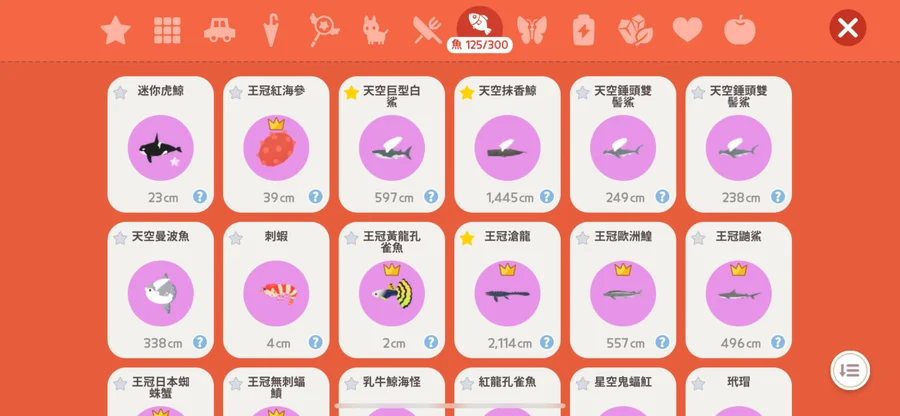
Task: Open the 王冠滄龍 card
Action: [x=507, y=292]
